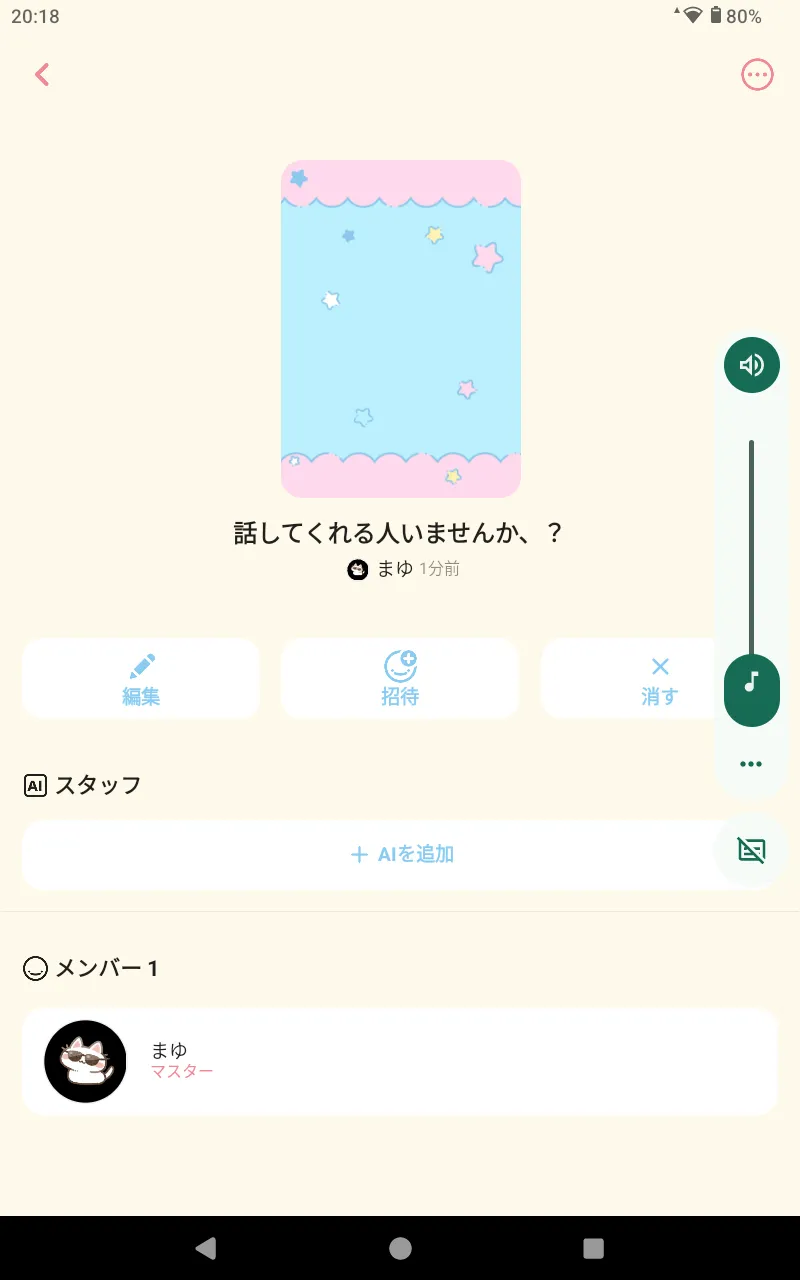The image size is (800, 1280).
Task: Open member まゆ's profile row
Action: (400, 1062)
